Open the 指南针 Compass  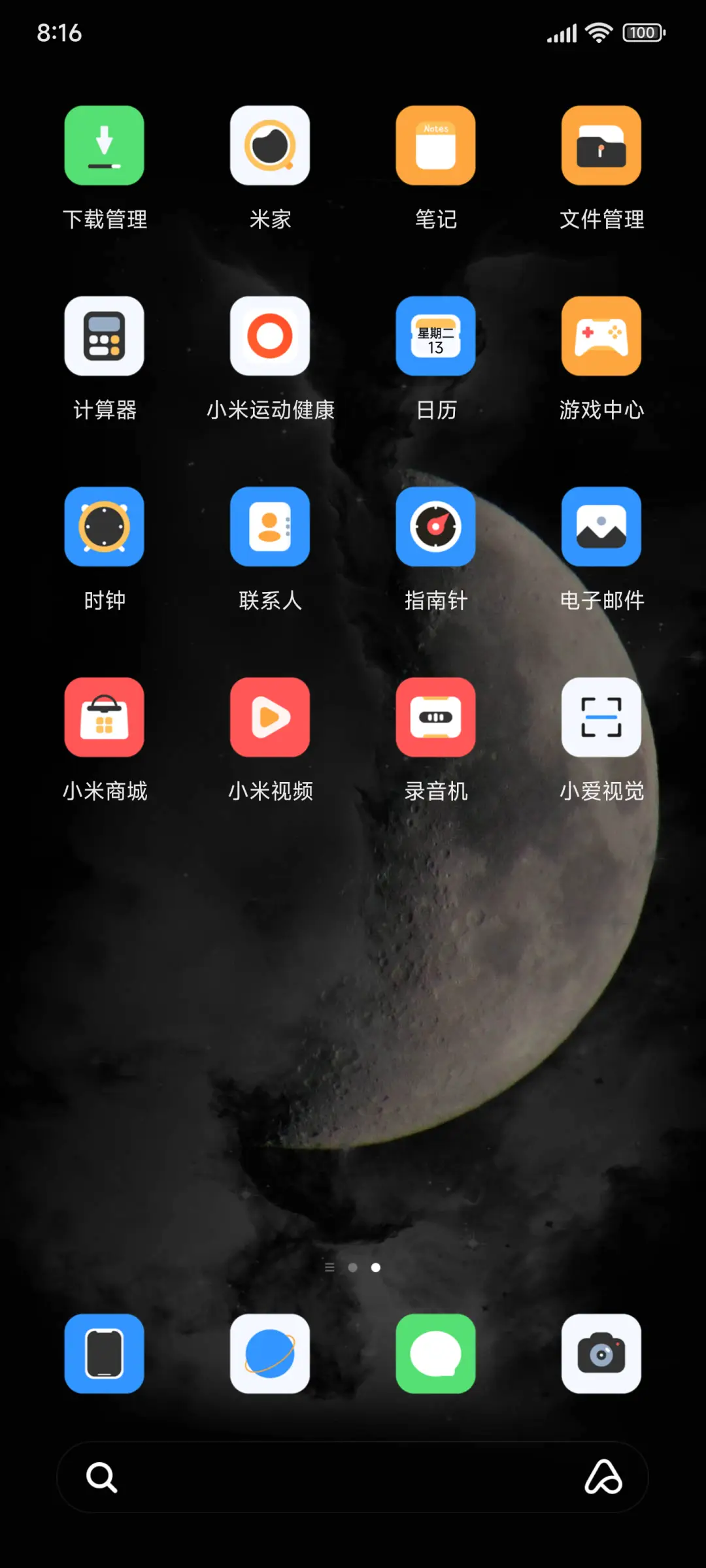coord(436,527)
